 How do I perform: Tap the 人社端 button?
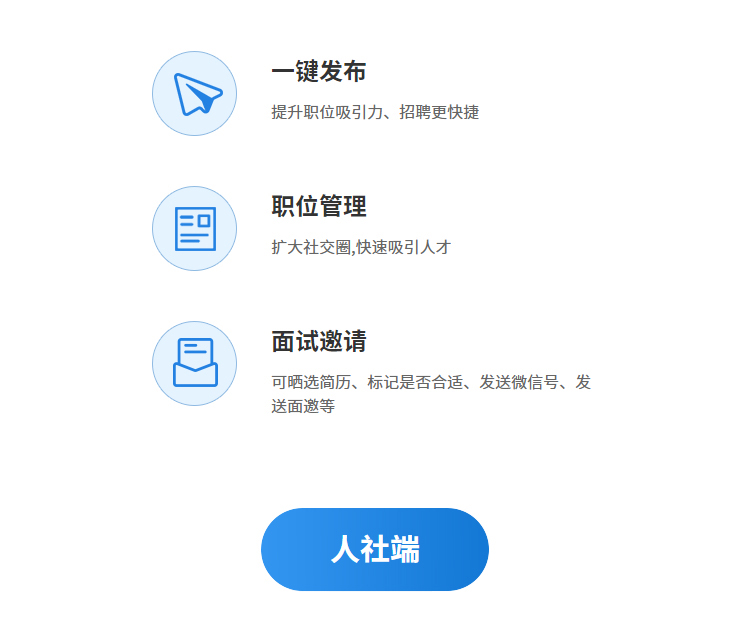coord(375,549)
